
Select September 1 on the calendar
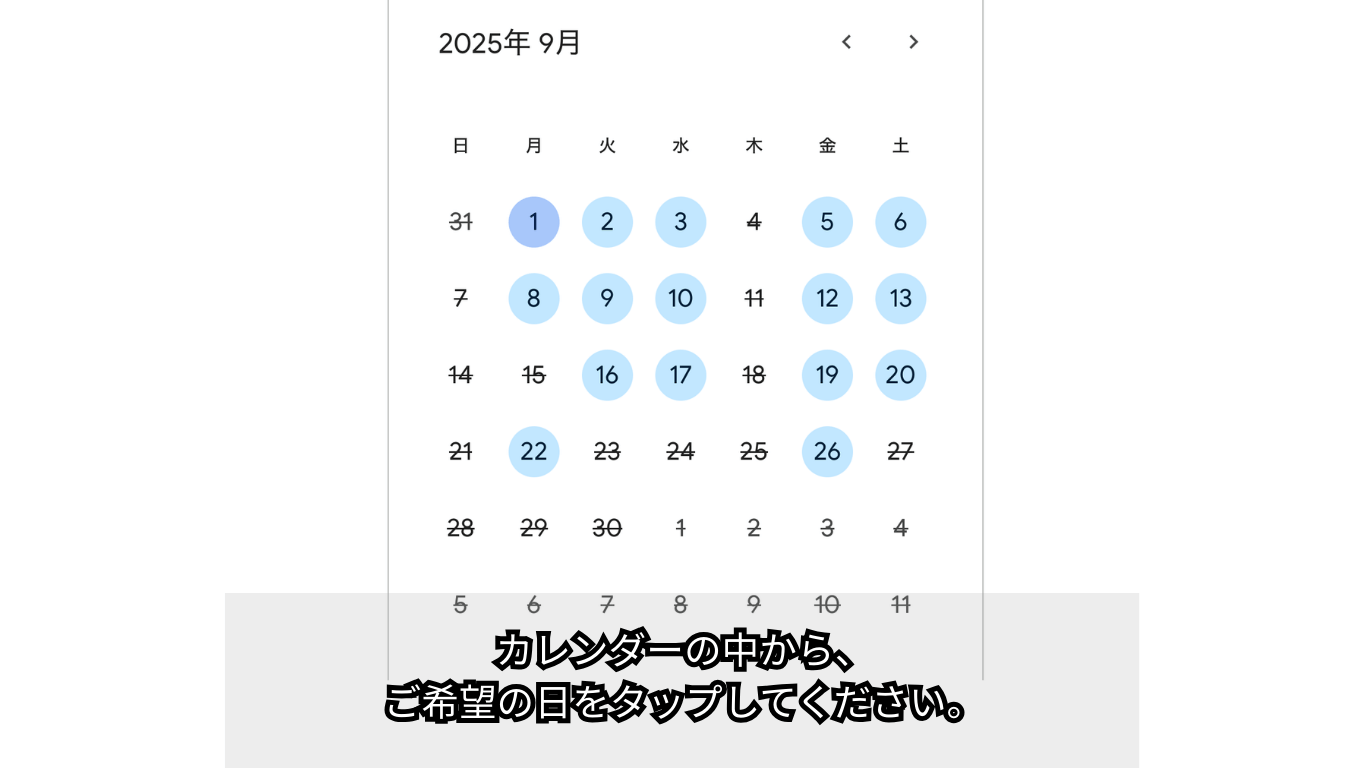[534, 222]
